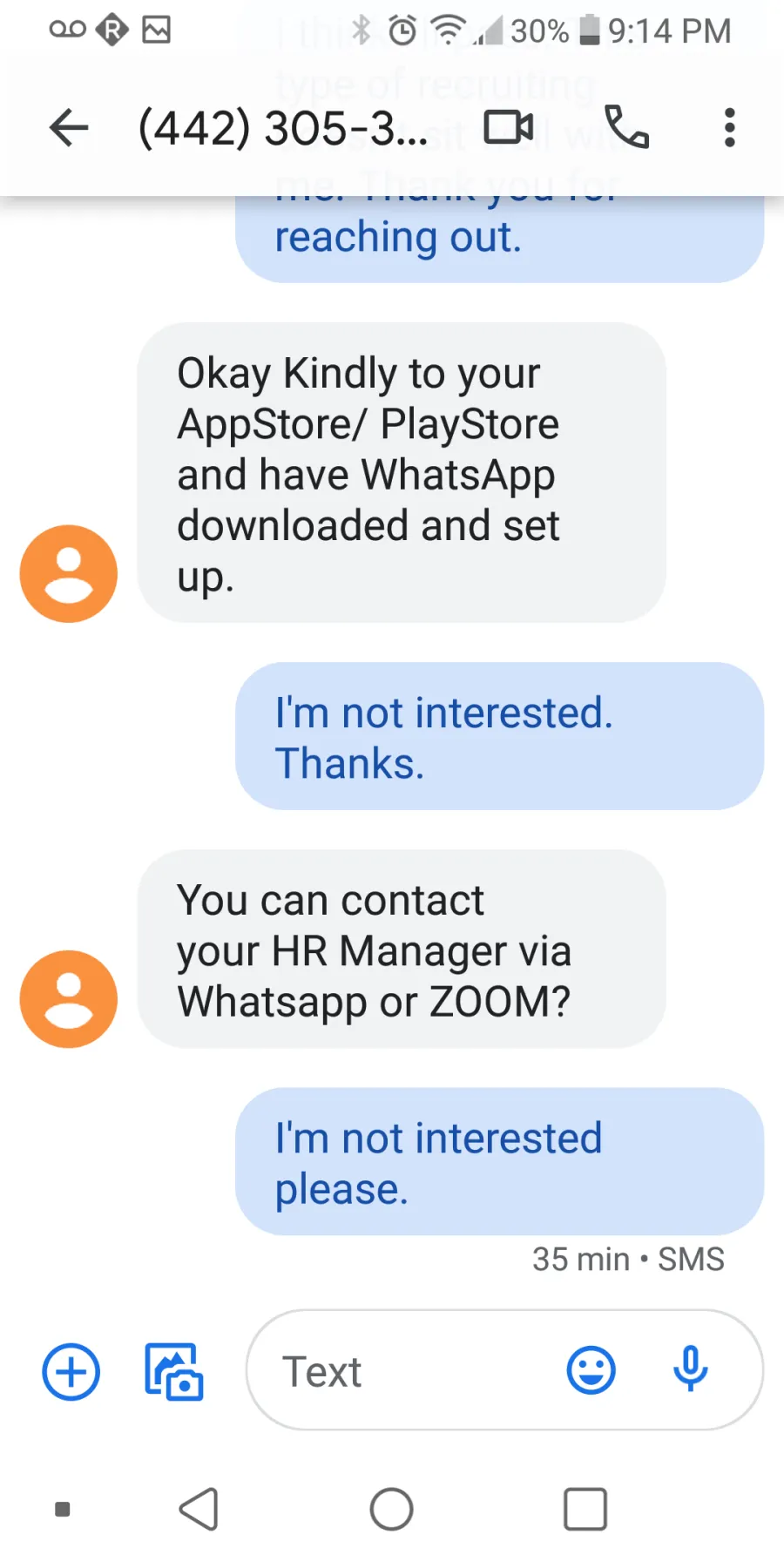Open recent apps from the navigation bar
The image size is (784, 1568).
pyautogui.click(x=585, y=1510)
